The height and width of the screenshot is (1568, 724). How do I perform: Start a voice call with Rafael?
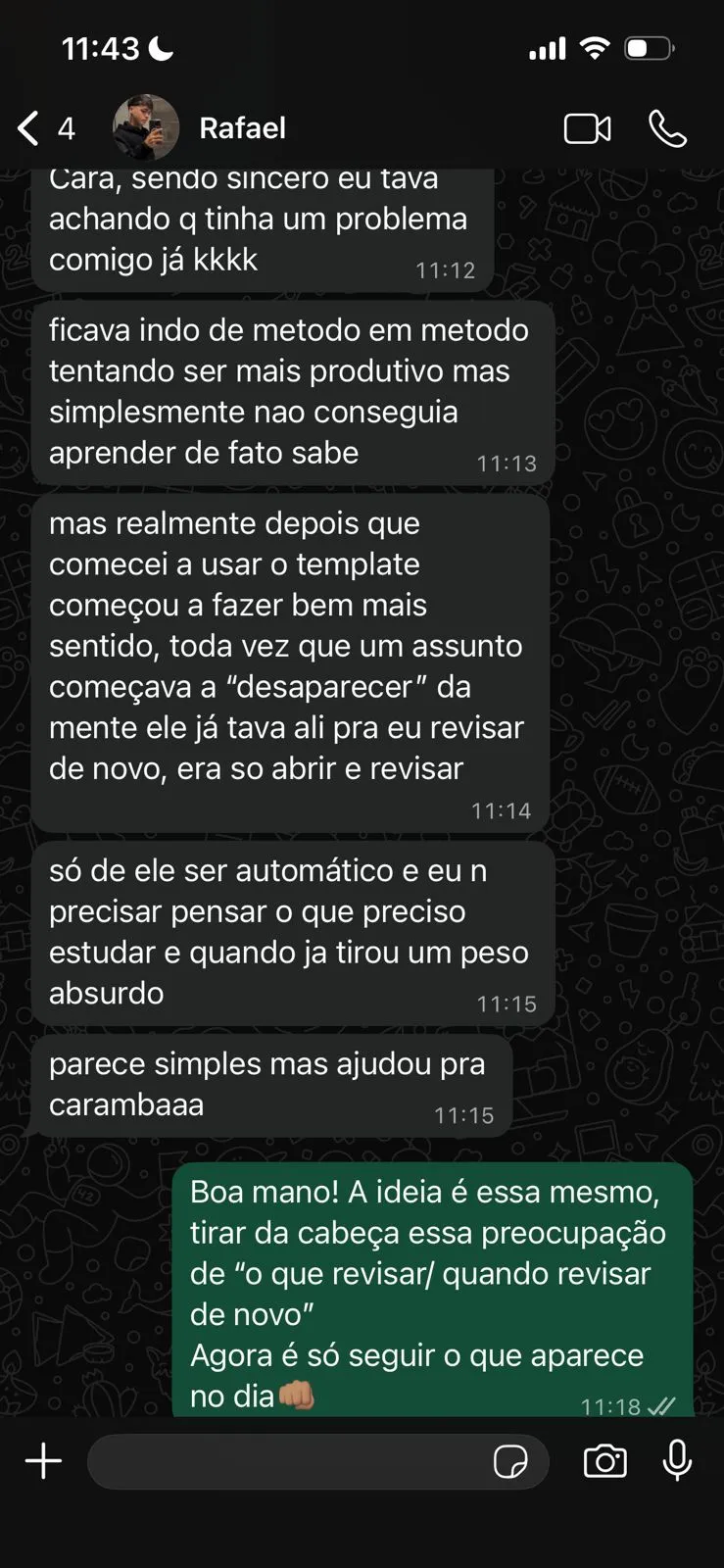(x=669, y=128)
